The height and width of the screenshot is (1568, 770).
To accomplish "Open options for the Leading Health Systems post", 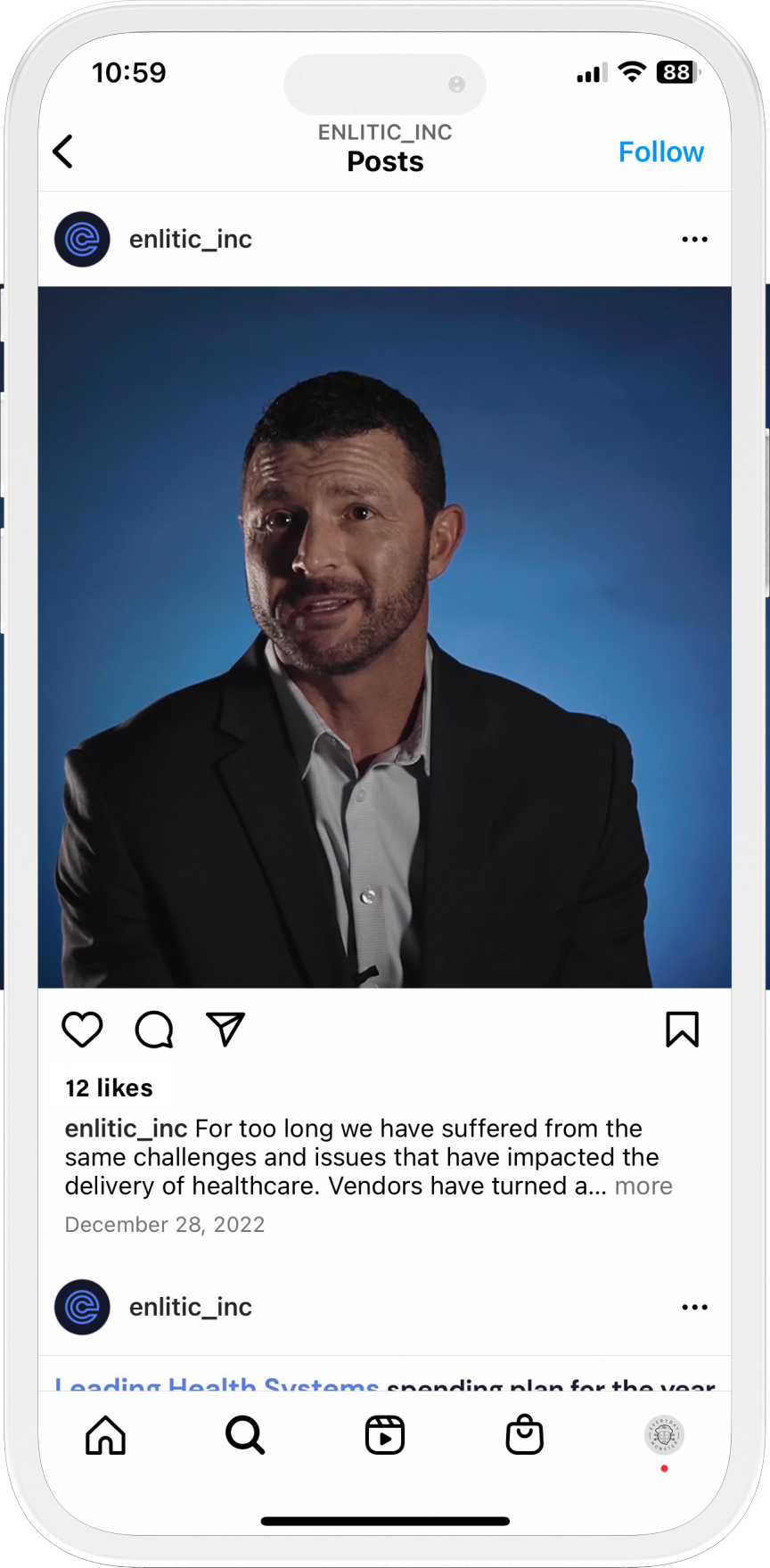I will click(694, 1307).
